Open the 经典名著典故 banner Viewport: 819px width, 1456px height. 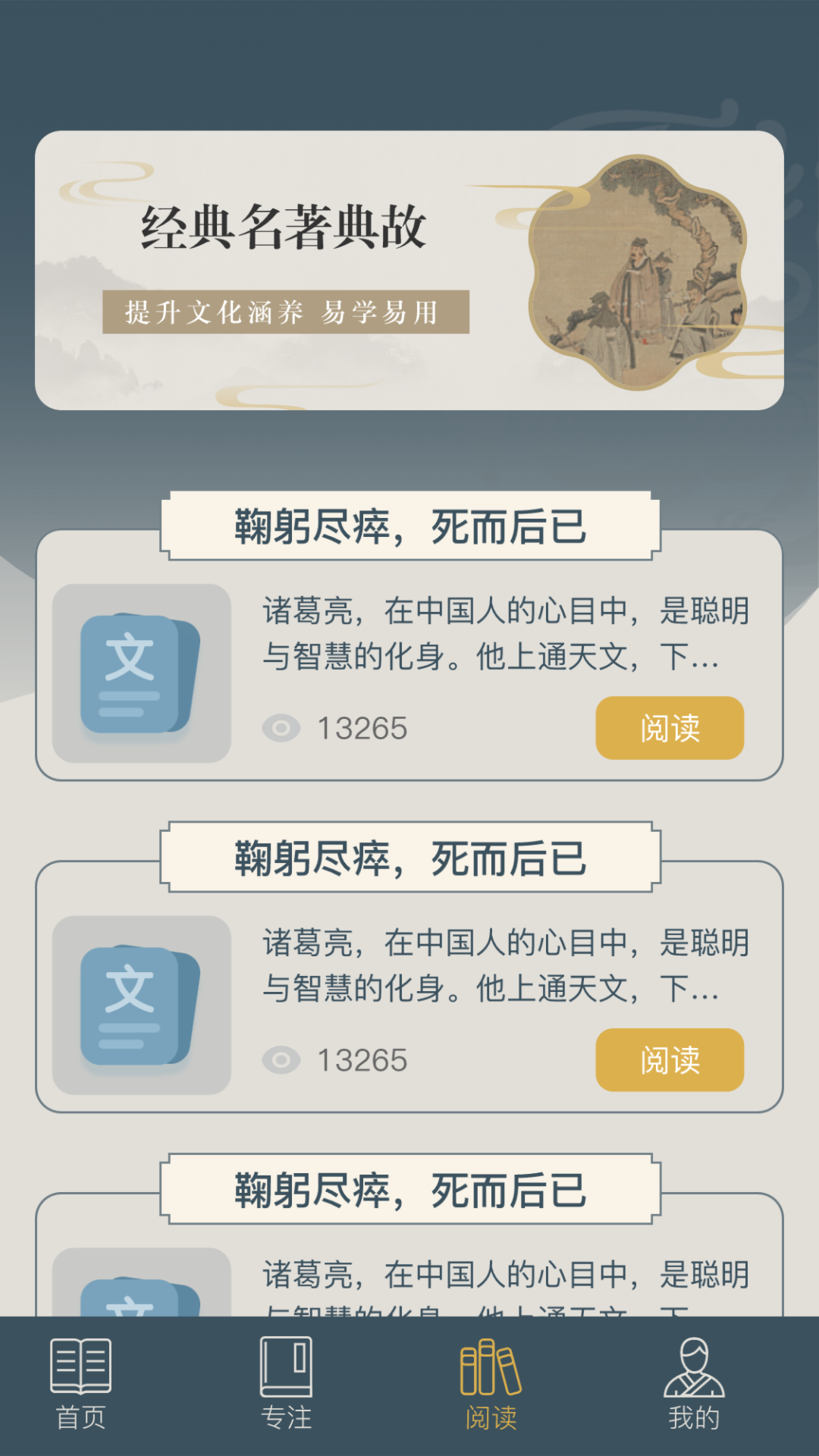(409, 270)
